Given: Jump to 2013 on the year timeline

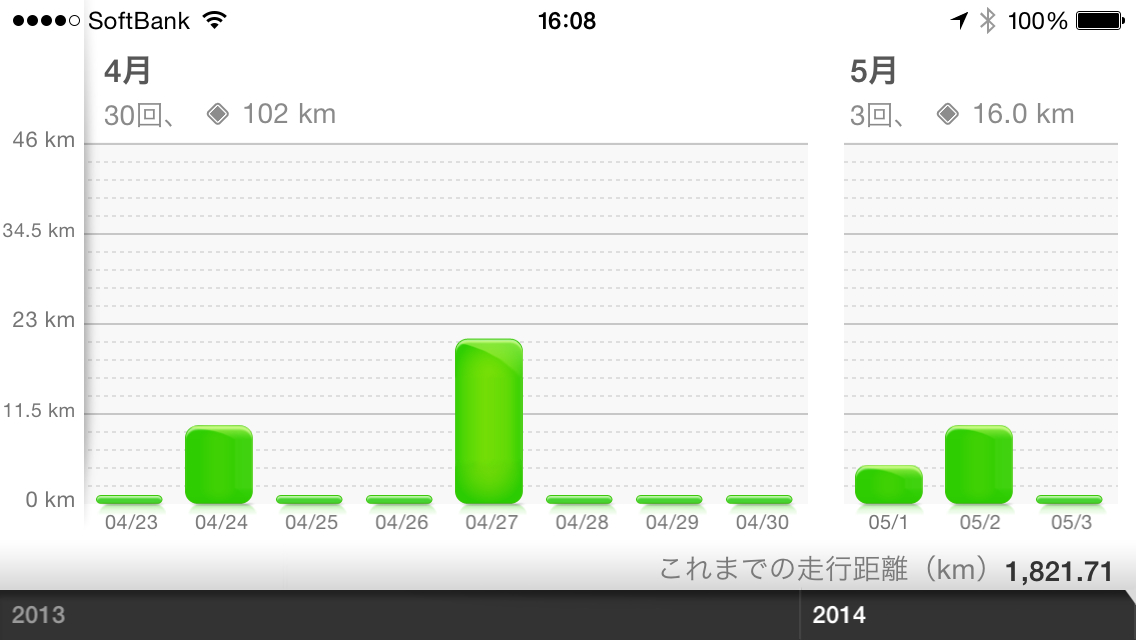Looking at the screenshot, I should [x=39, y=615].
